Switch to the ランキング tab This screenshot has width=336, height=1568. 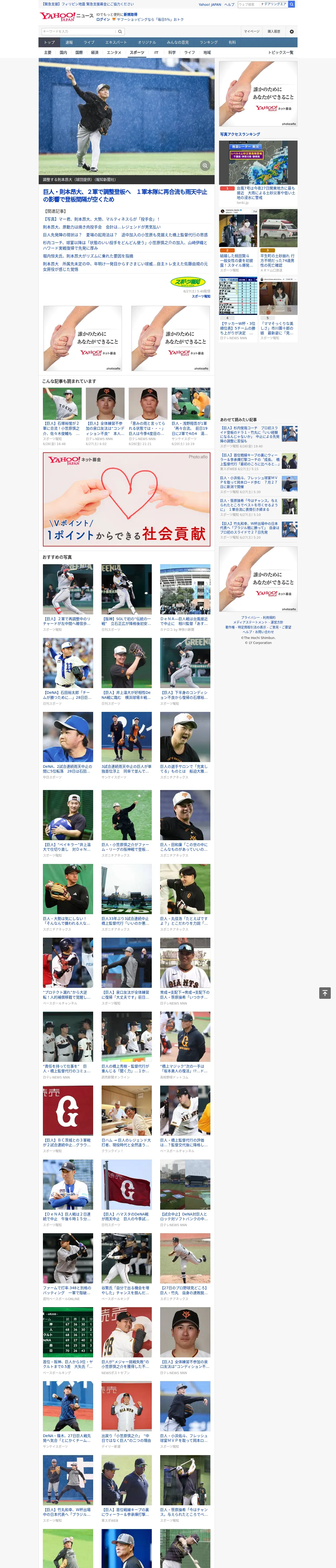(209, 43)
